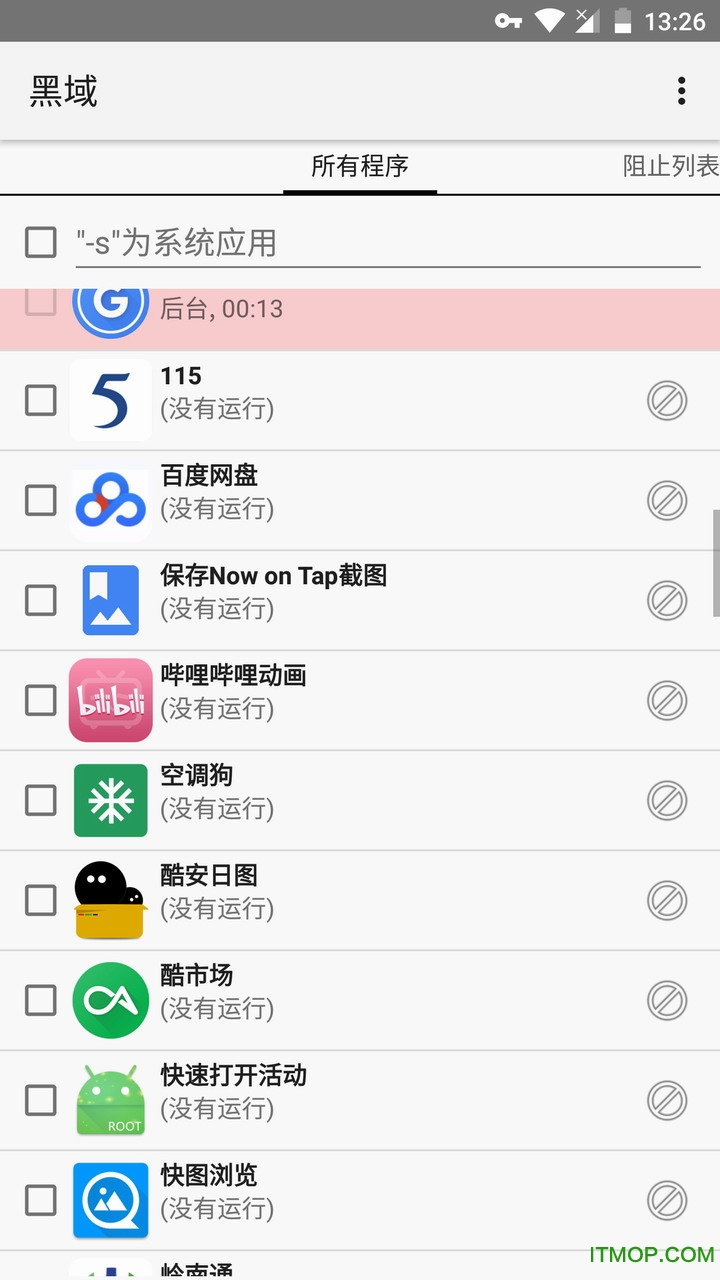Select the running app entry showing 后台, 00:13
Screen dimensions: 720x1280
360,308
